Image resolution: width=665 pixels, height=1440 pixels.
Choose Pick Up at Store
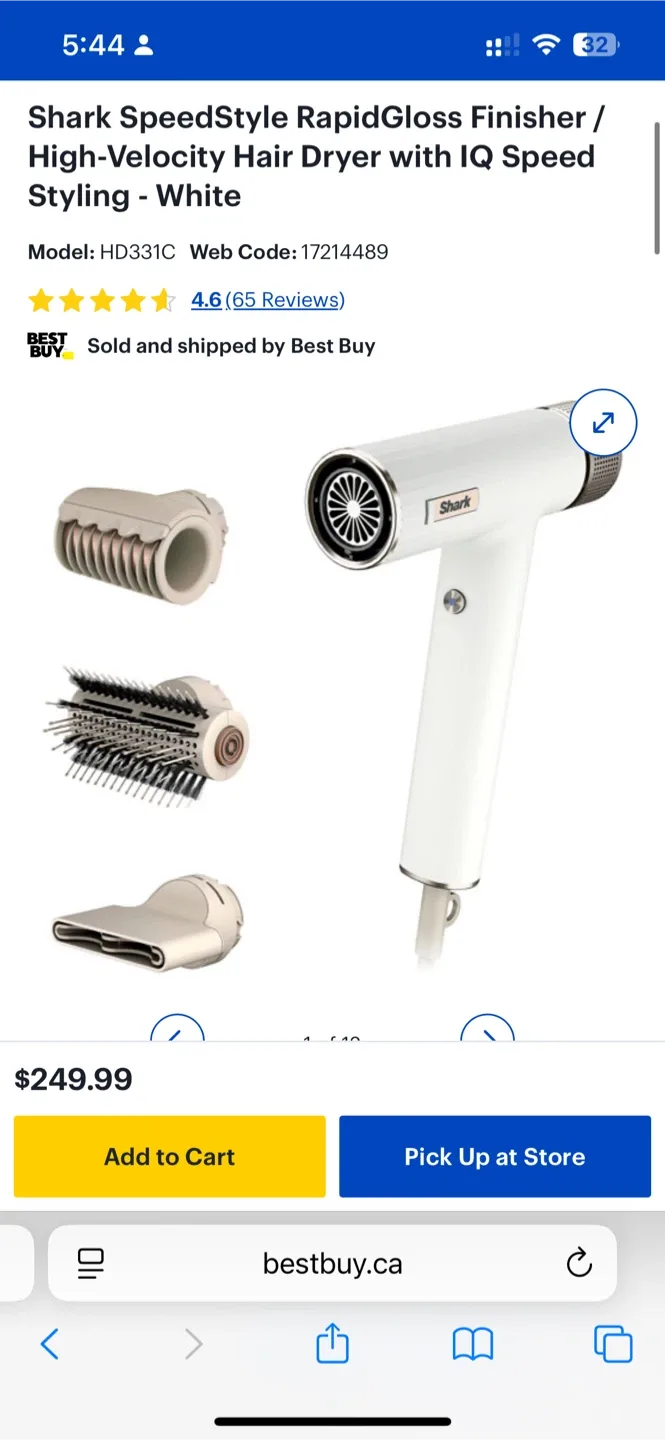click(494, 1157)
